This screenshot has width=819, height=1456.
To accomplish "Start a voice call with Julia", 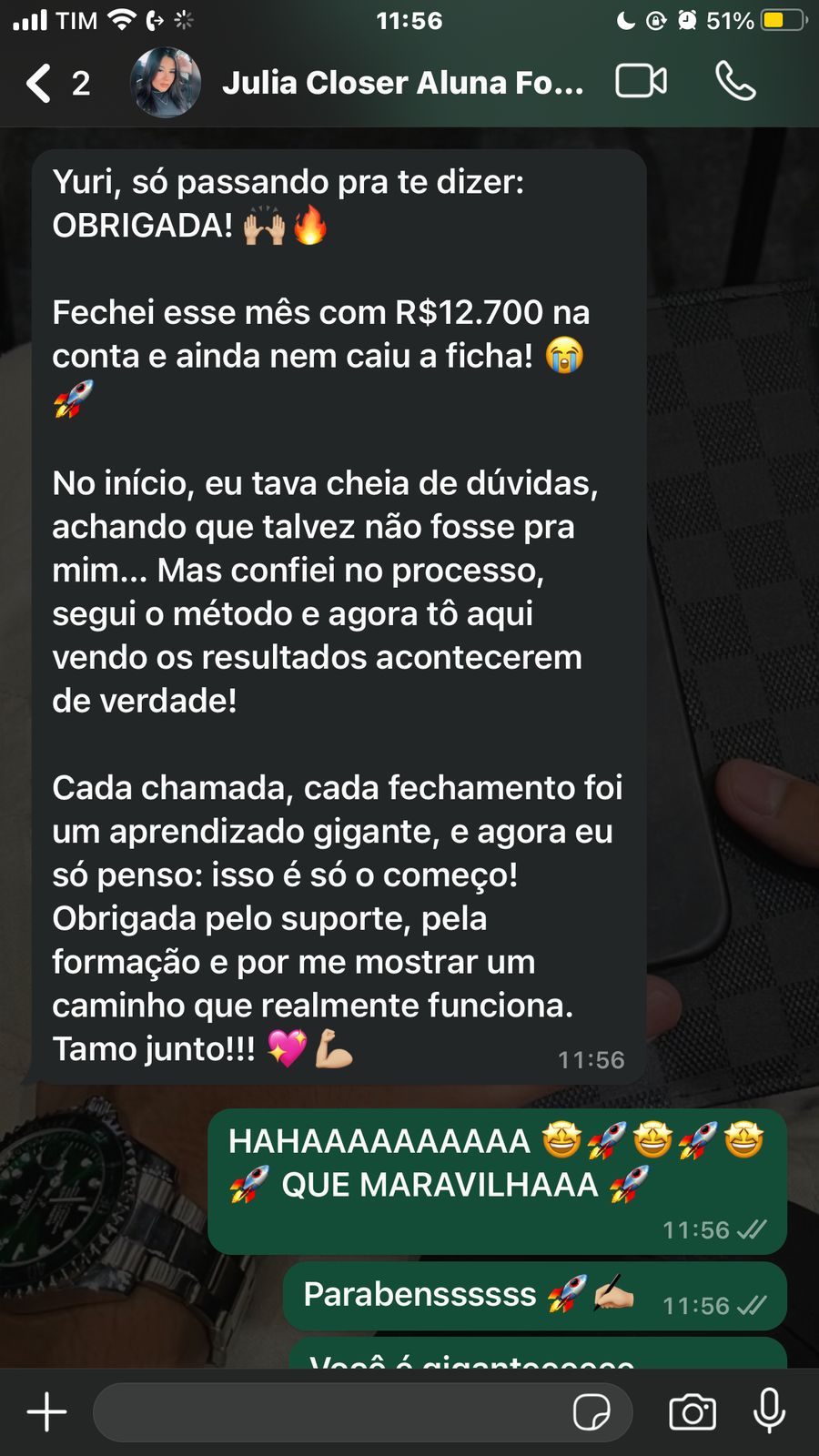I will tap(735, 81).
